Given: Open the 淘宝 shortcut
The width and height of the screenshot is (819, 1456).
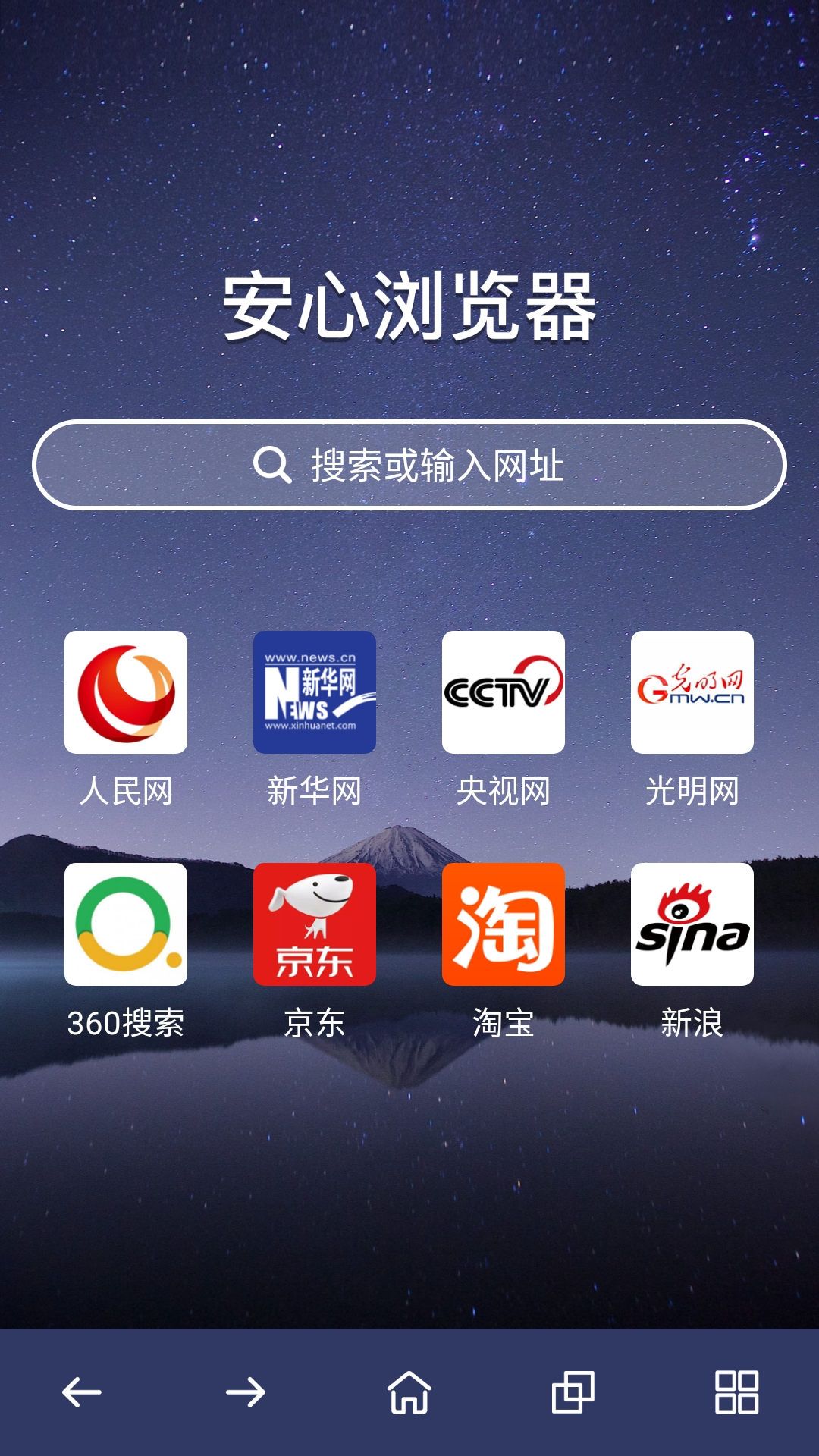Looking at the screenshot, I should pos(504,924).
